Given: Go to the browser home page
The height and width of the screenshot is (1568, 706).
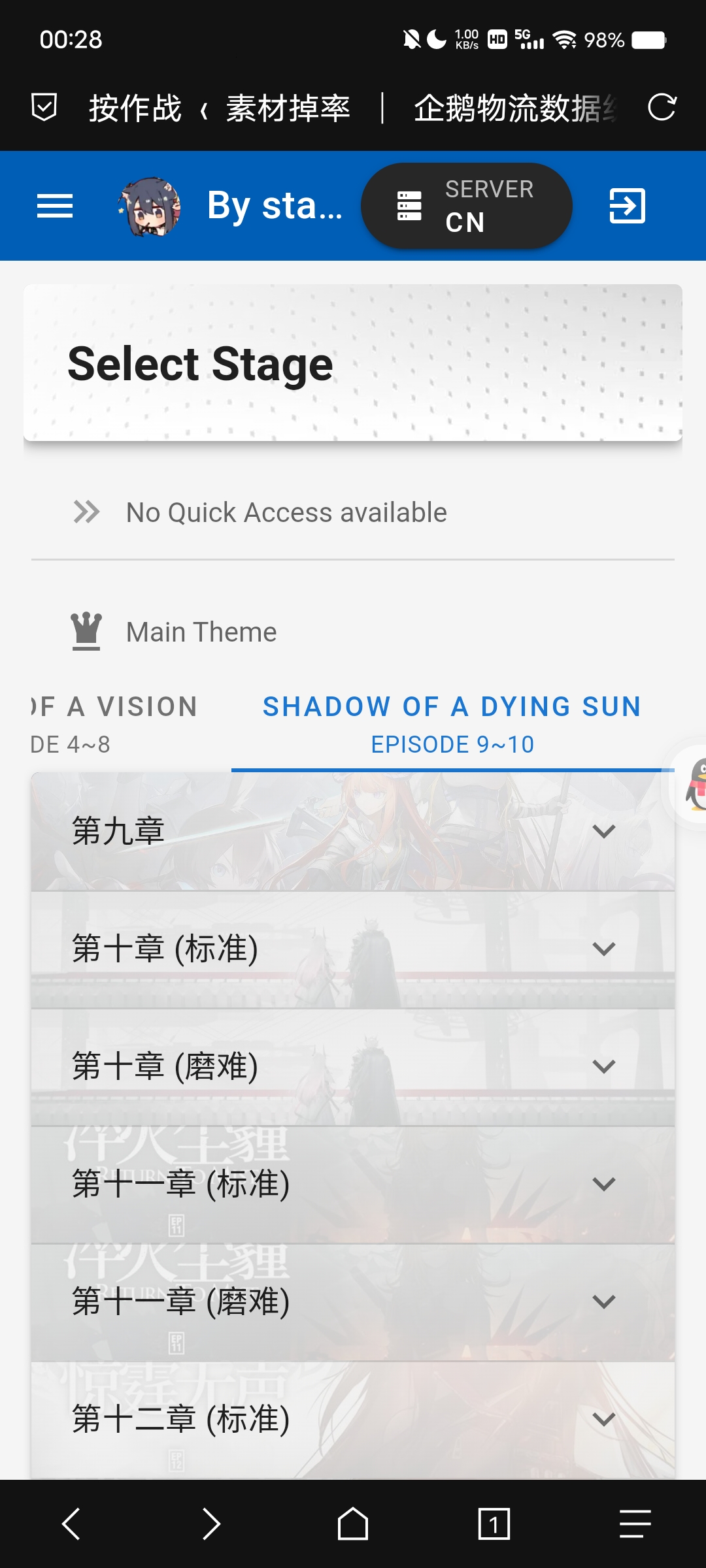Looking at the screenshot, I should point(353,1524).
